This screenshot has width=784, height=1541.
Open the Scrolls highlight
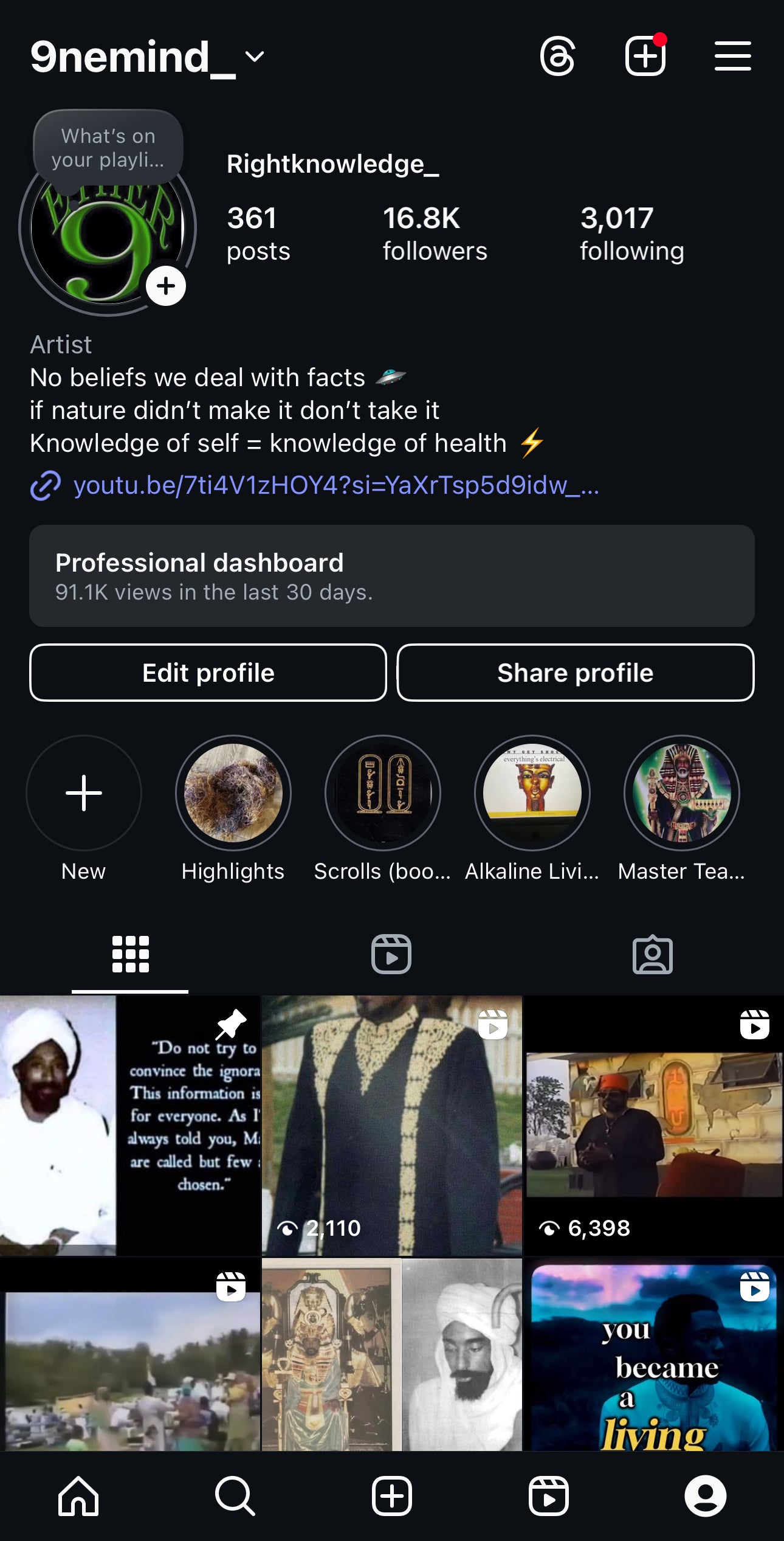[x=383, y=793]
